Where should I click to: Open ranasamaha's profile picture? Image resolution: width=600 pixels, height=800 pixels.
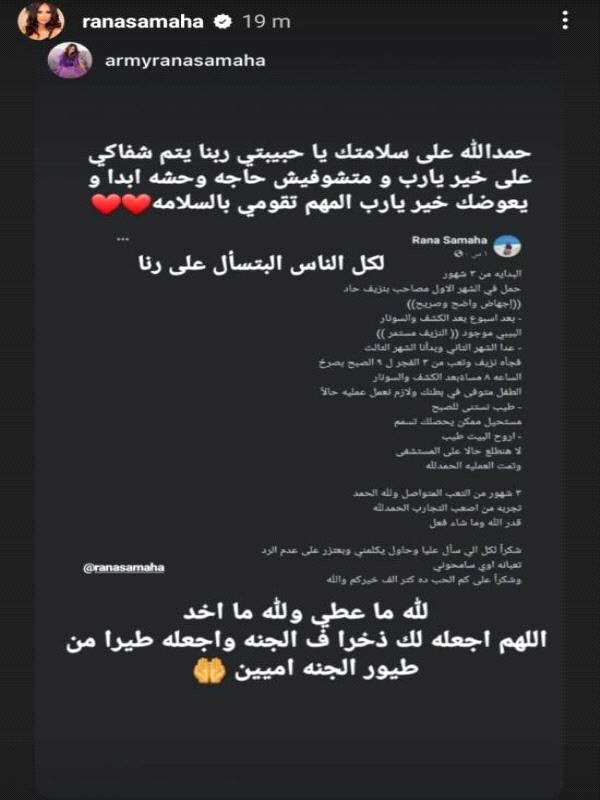pyautogui.click(x=40, y=21)
